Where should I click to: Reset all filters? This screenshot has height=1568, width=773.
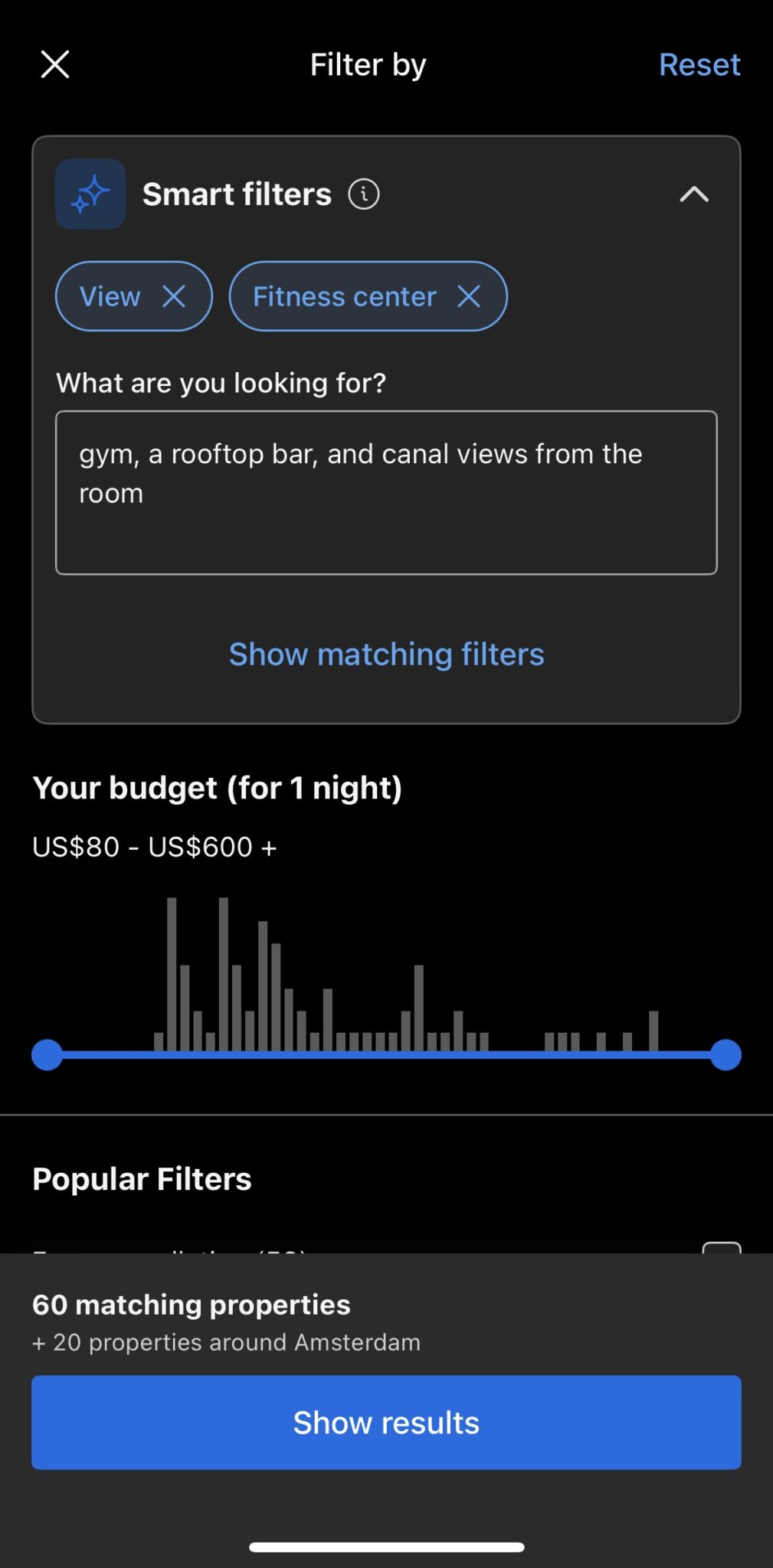[699, 65]
